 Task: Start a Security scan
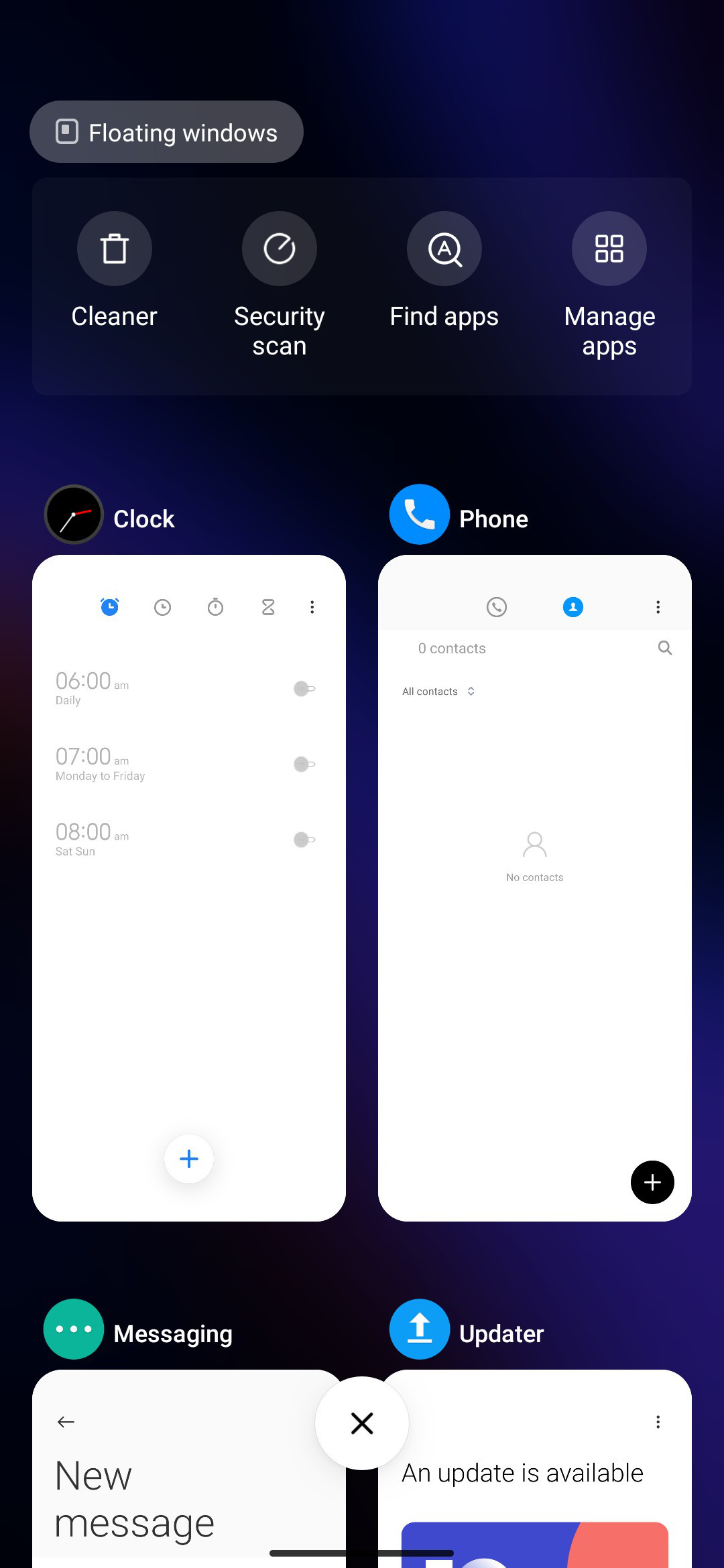pyautogui.click(x=280, y=285)
